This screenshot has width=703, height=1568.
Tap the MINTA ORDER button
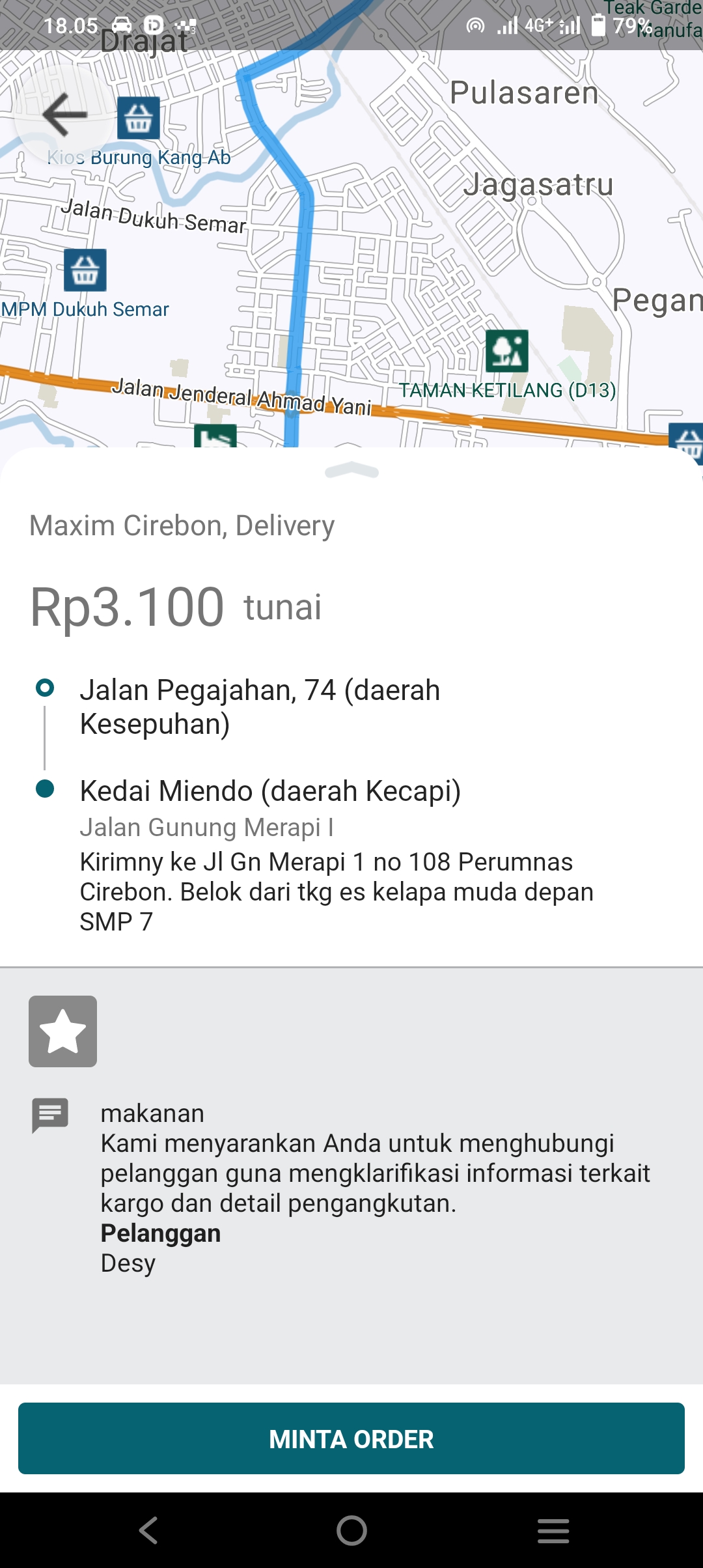coord(351,1438)
